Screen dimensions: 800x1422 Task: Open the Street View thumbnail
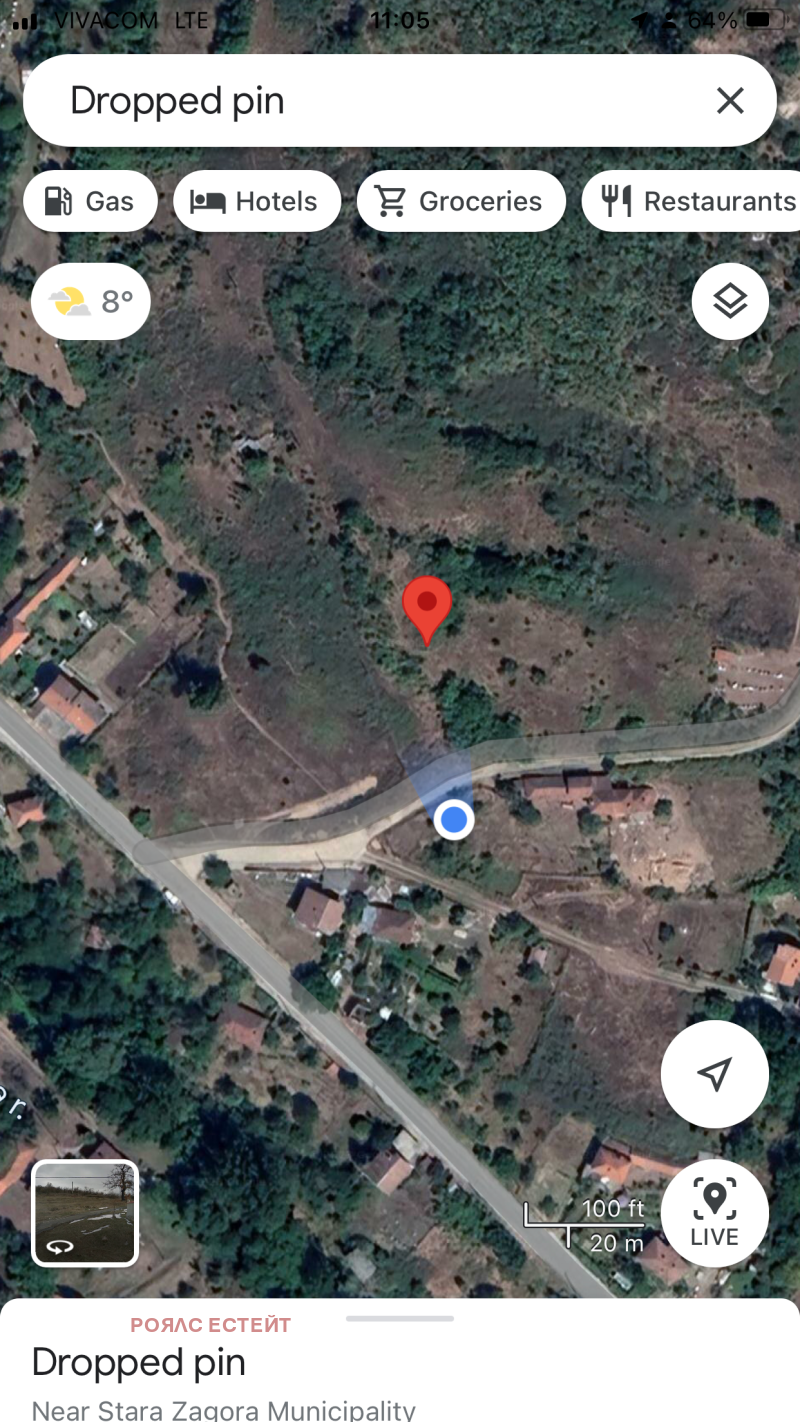click(85, 1213)
